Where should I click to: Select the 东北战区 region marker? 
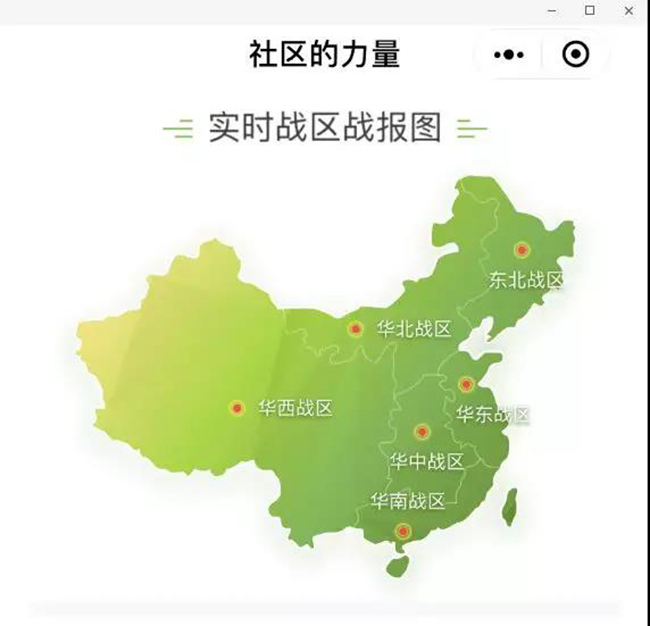(521, 250)
